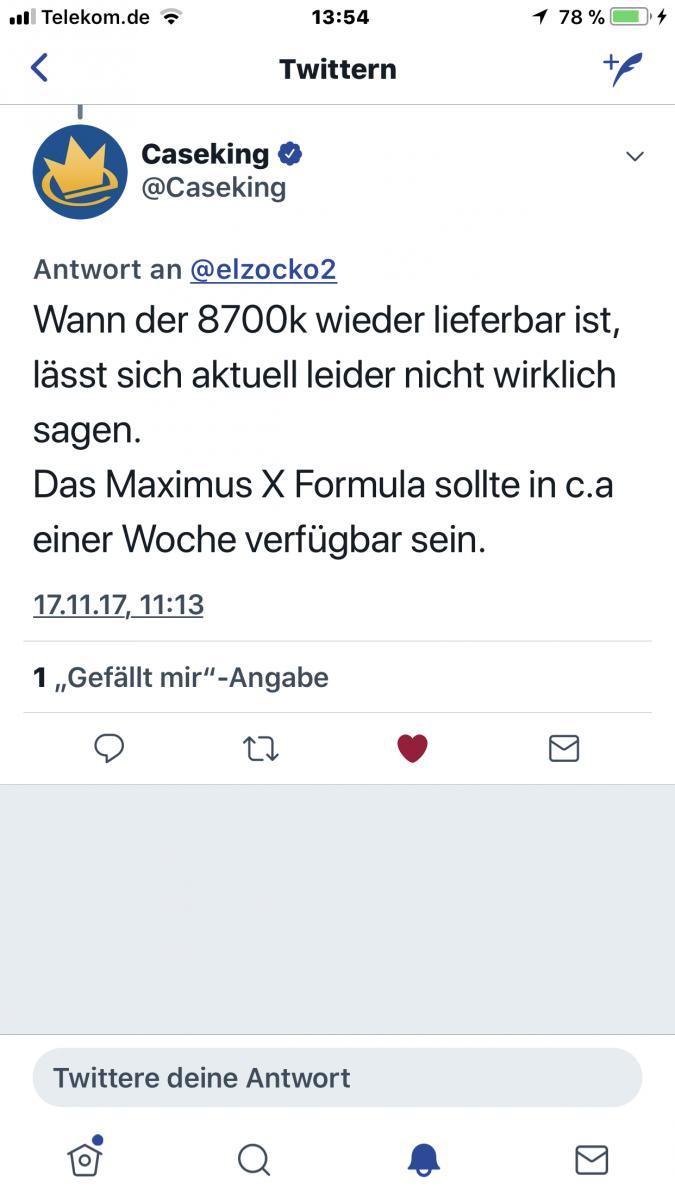Open the 17.11.17, 11:13 timestamp link

pos(118,604)
